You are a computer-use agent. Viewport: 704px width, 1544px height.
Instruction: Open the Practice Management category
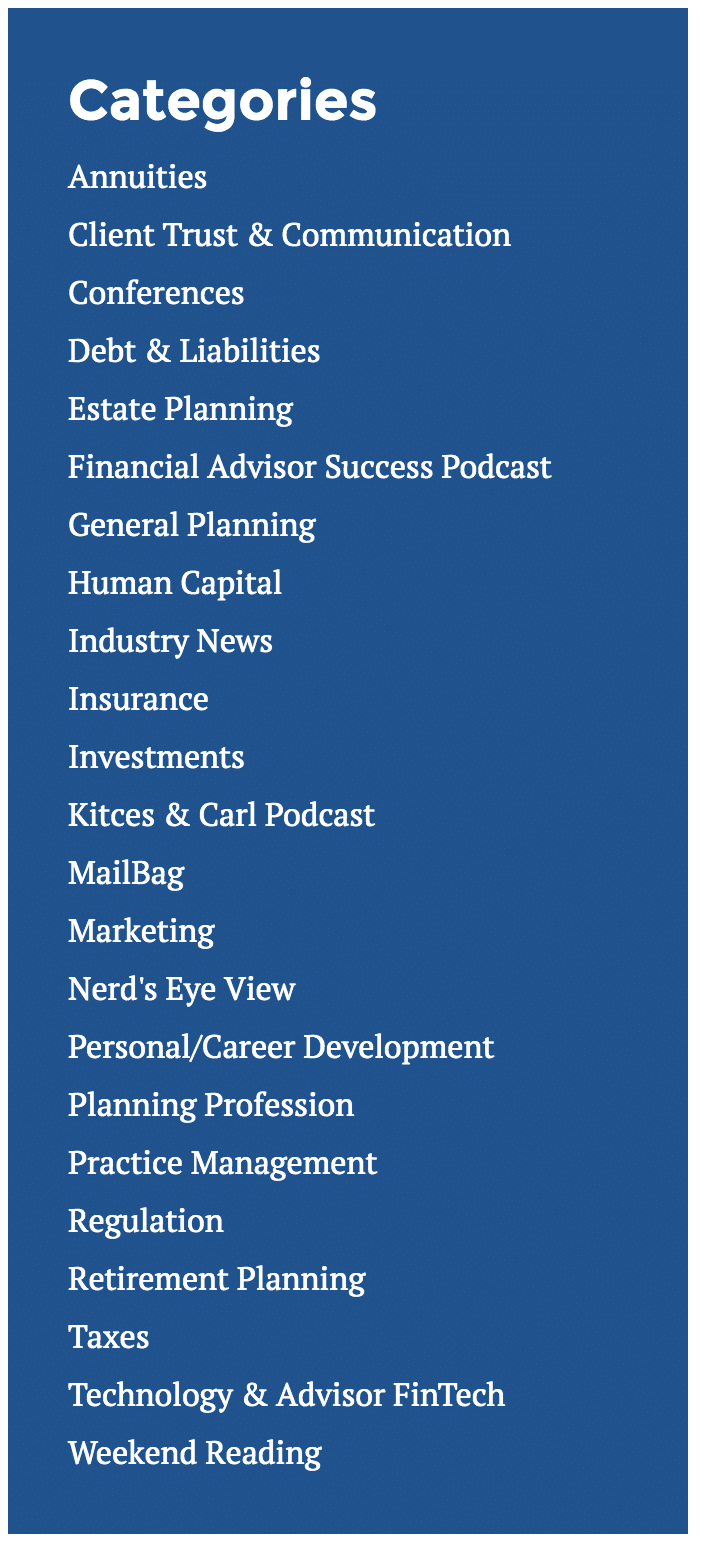tap(223, 1163)
